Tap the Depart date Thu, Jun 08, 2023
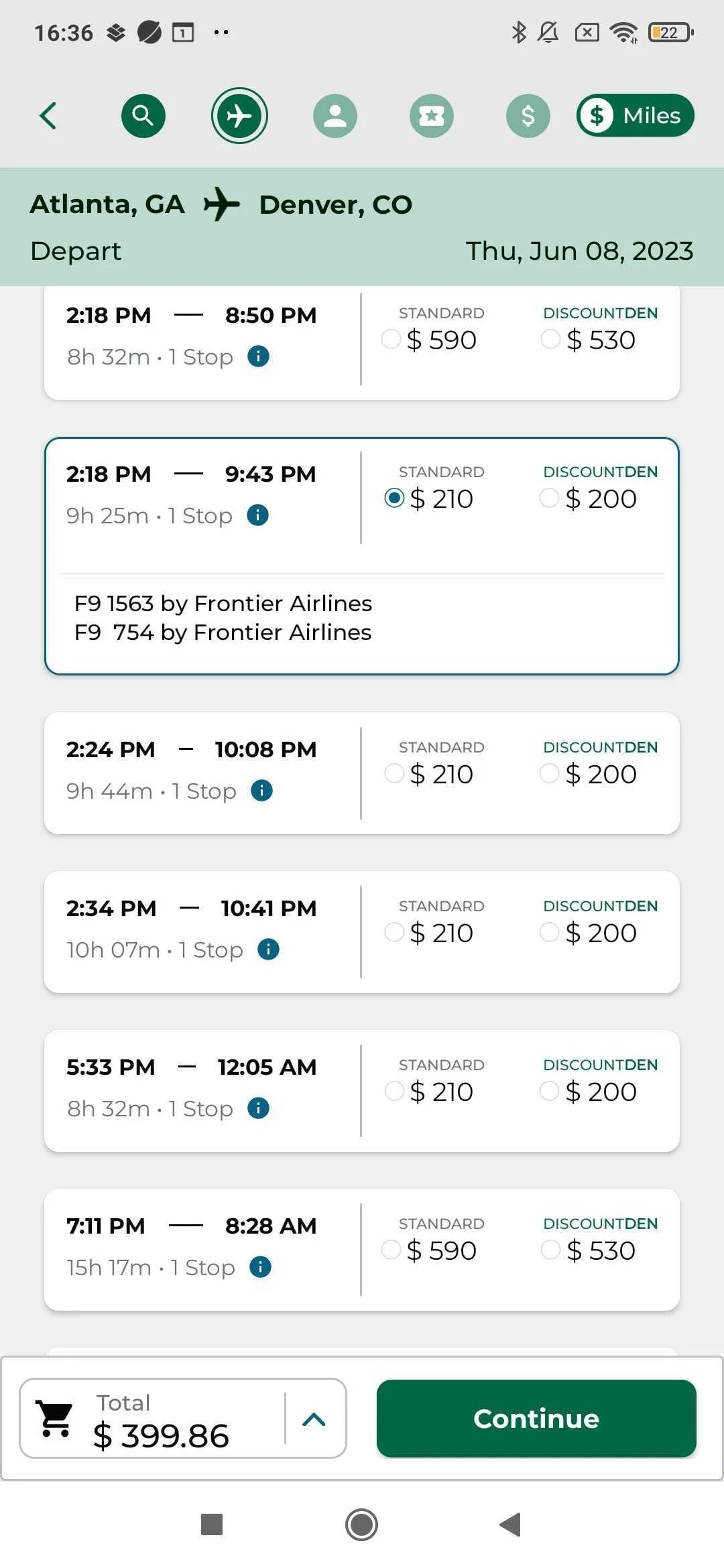Viewport: 724px width, 1568px height. [579, 250]
